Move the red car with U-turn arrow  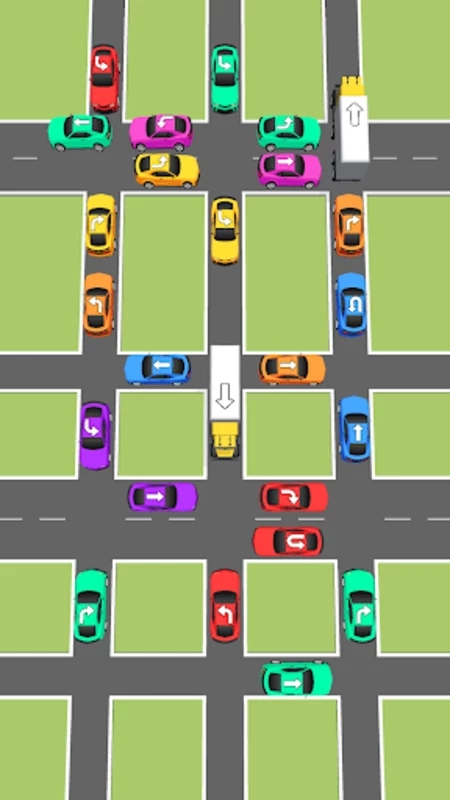pos(288,541)
